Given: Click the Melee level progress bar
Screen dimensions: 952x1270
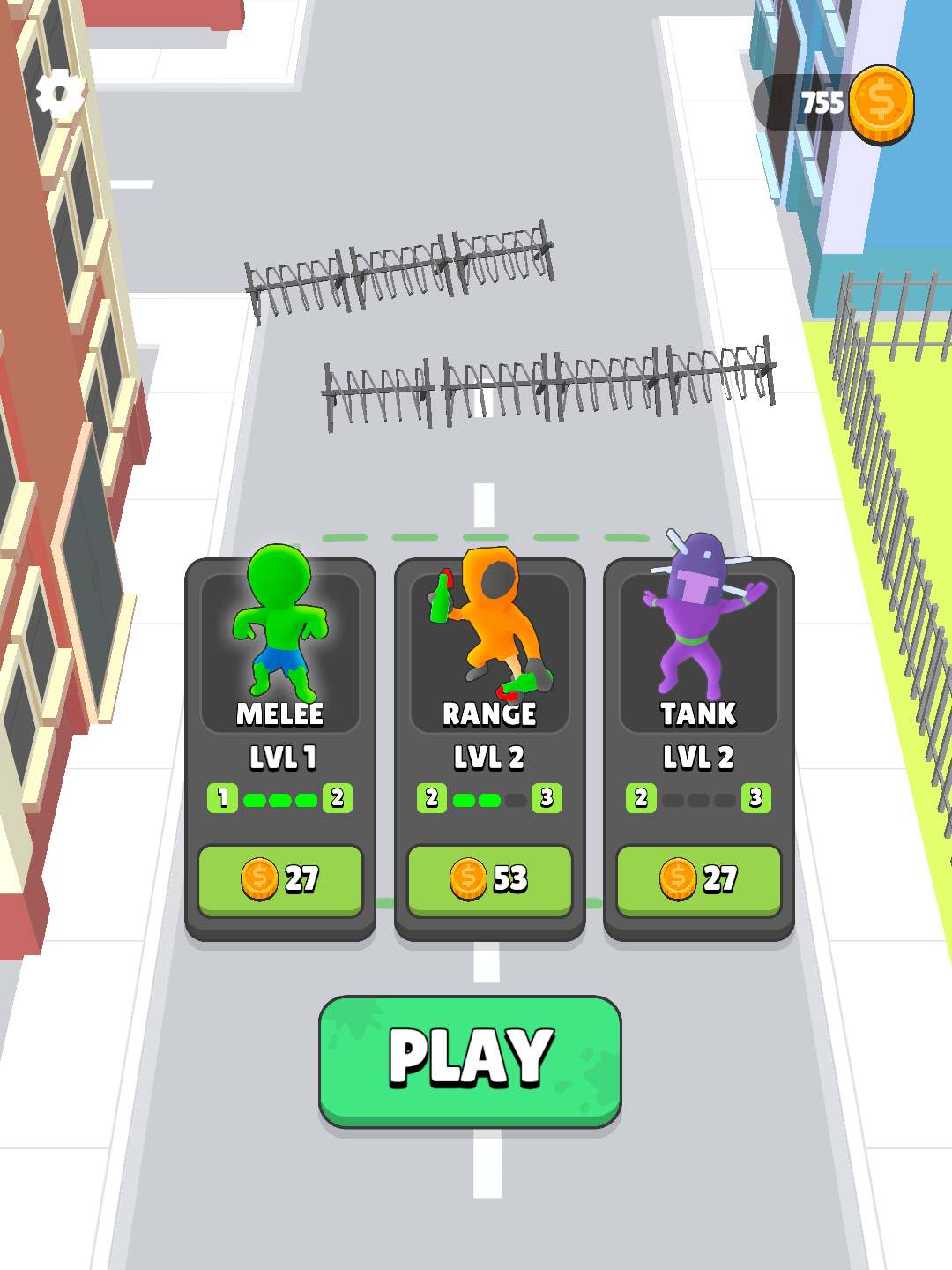Looking at the screenshot, I should 280,800.
